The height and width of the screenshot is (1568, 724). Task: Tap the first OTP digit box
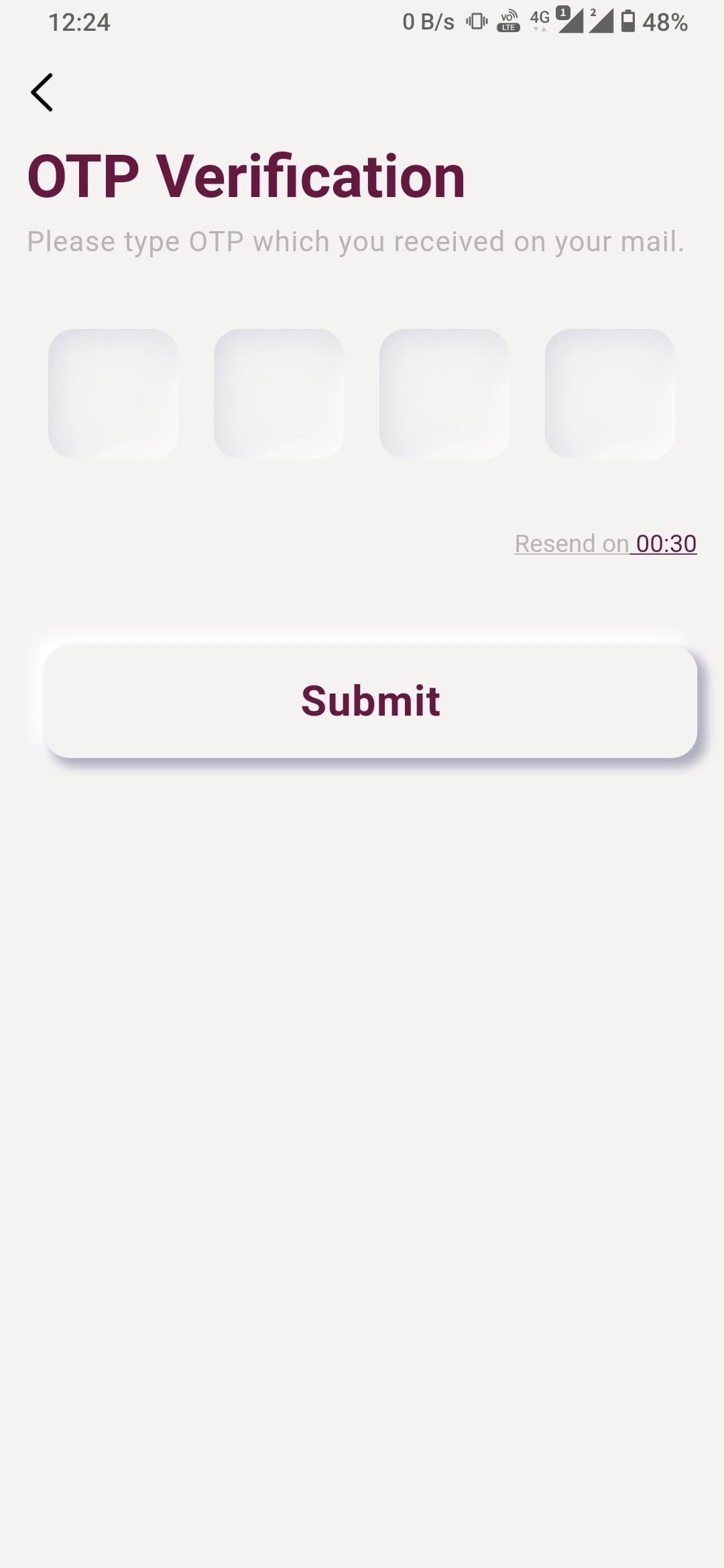(x=113, y=394)
